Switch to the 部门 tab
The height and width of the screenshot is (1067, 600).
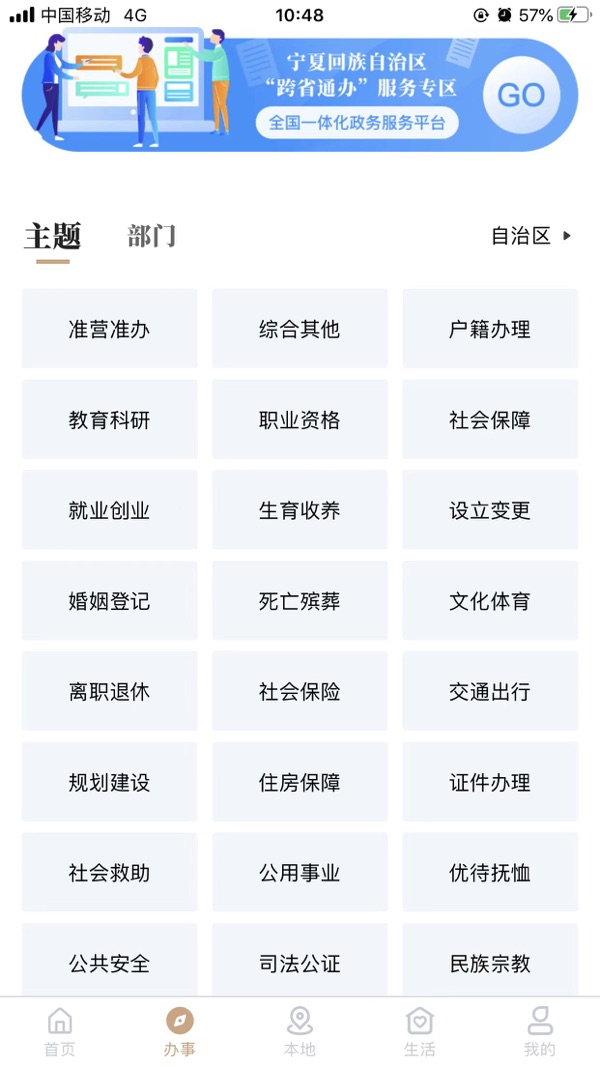[x=152, y=237]
